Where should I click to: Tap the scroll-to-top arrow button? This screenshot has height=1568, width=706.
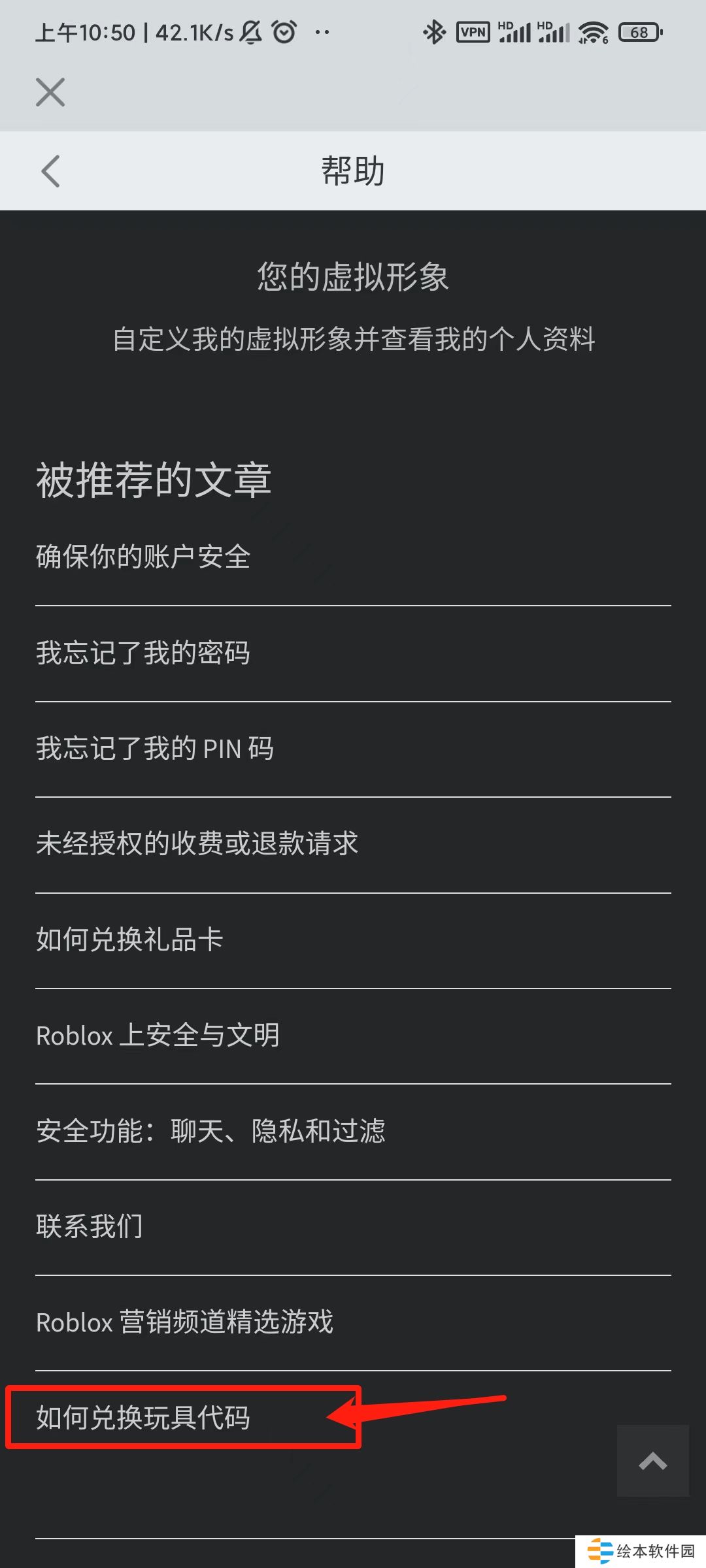point(652,1461)
